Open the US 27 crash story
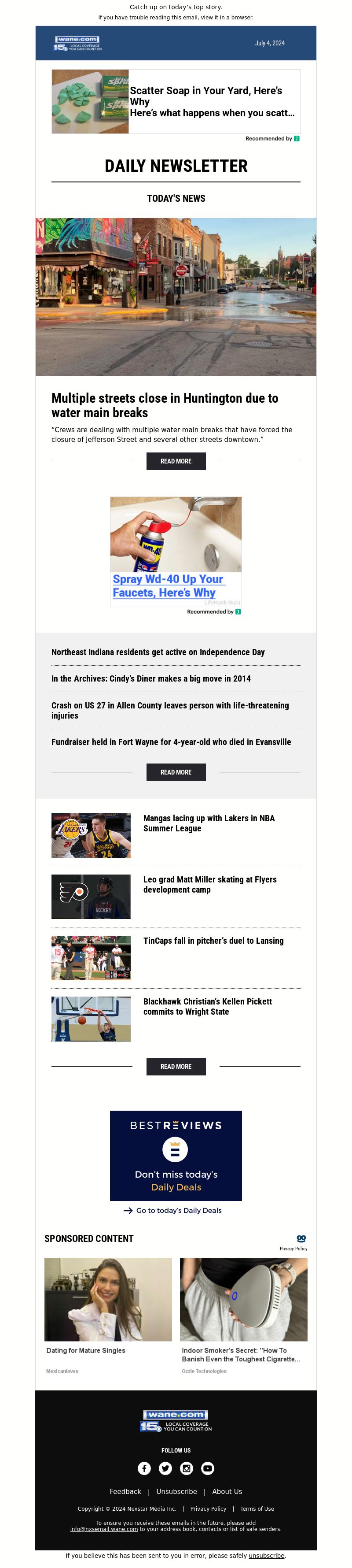 170,710
